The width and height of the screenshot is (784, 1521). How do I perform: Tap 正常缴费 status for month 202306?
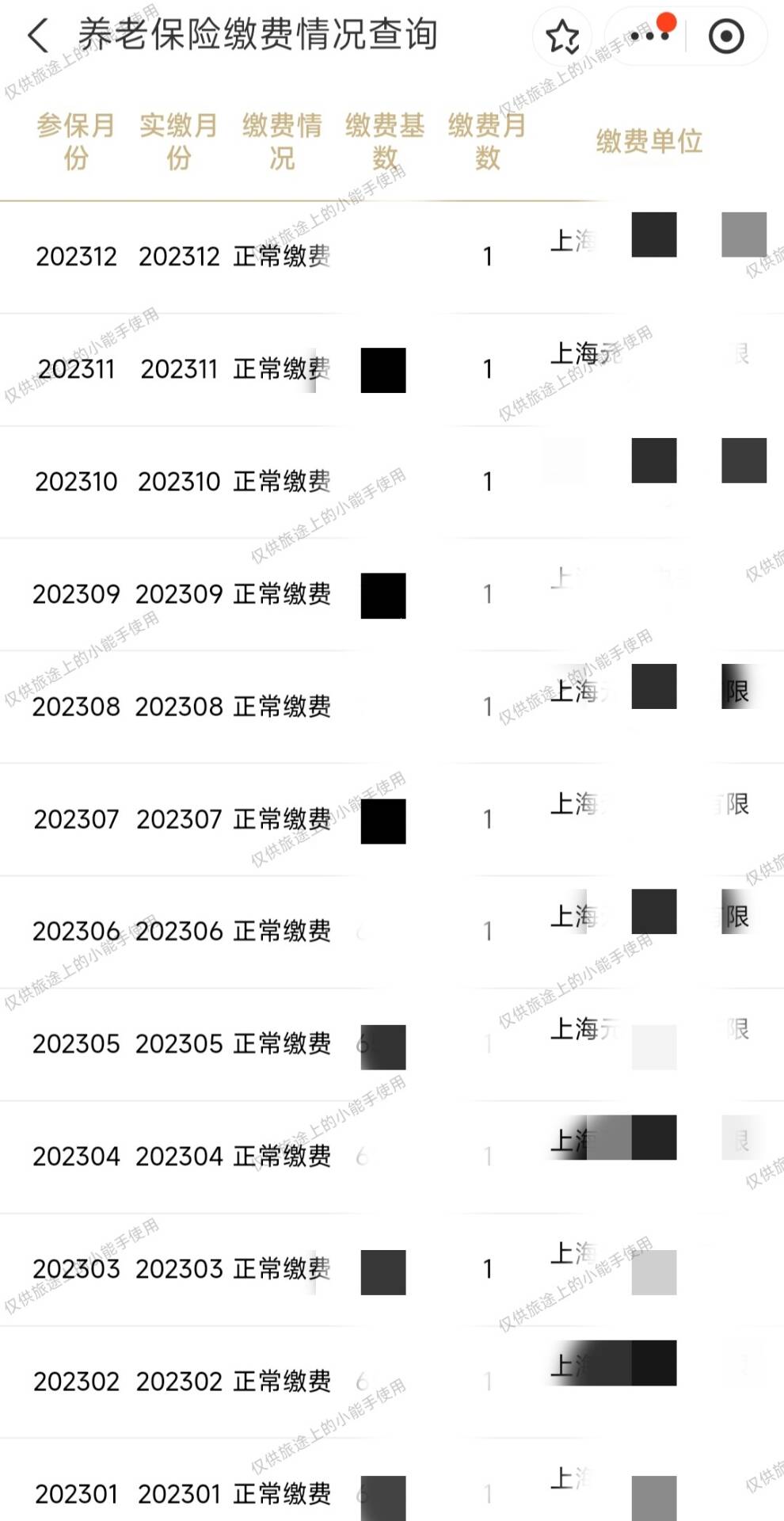283,931
